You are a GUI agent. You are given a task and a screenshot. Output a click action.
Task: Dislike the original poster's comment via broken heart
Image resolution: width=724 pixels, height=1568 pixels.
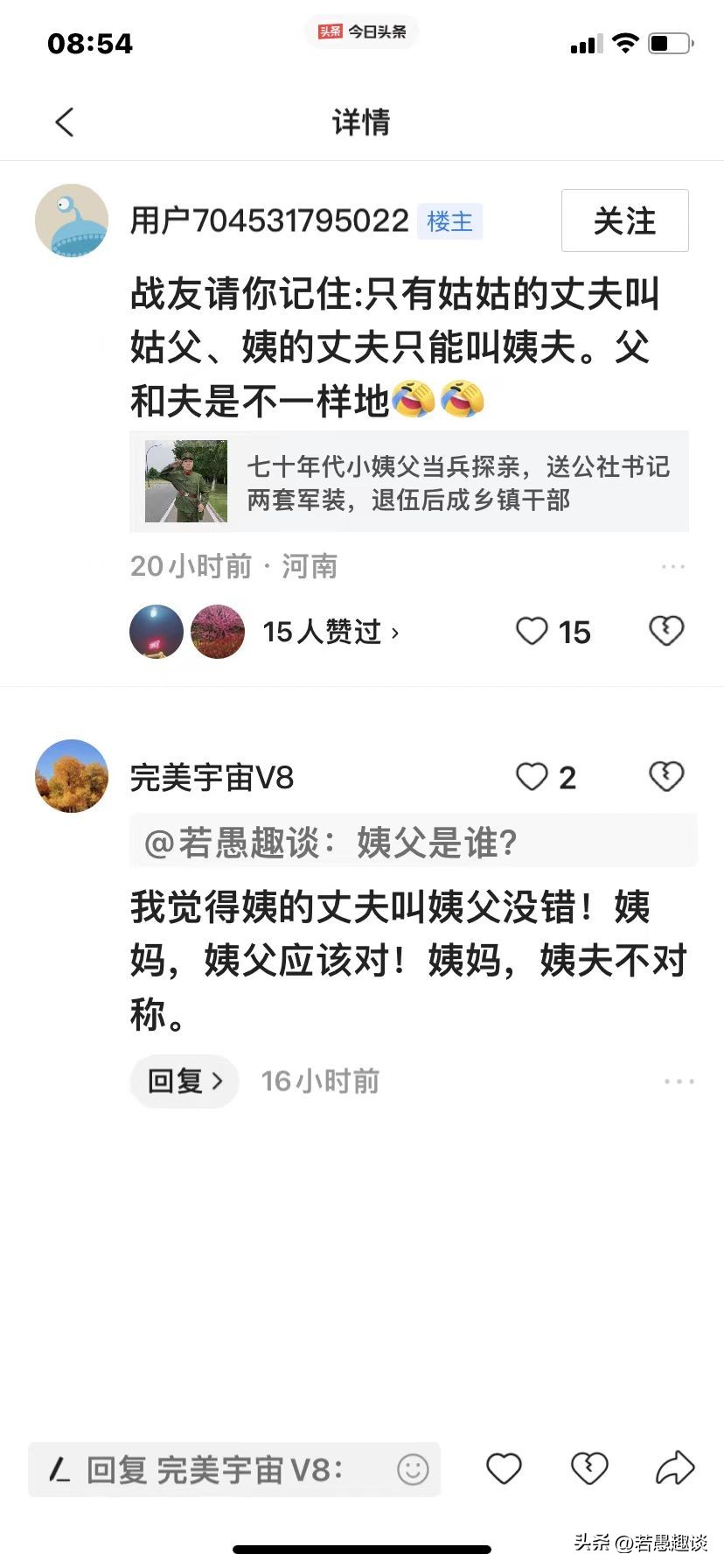666,631
